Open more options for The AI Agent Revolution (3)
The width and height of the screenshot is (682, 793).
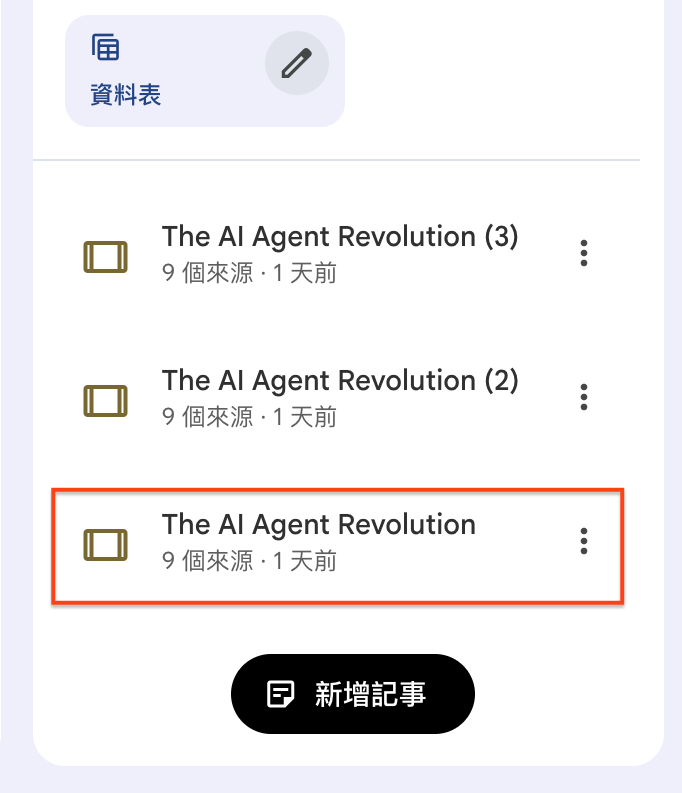point(584,253)
